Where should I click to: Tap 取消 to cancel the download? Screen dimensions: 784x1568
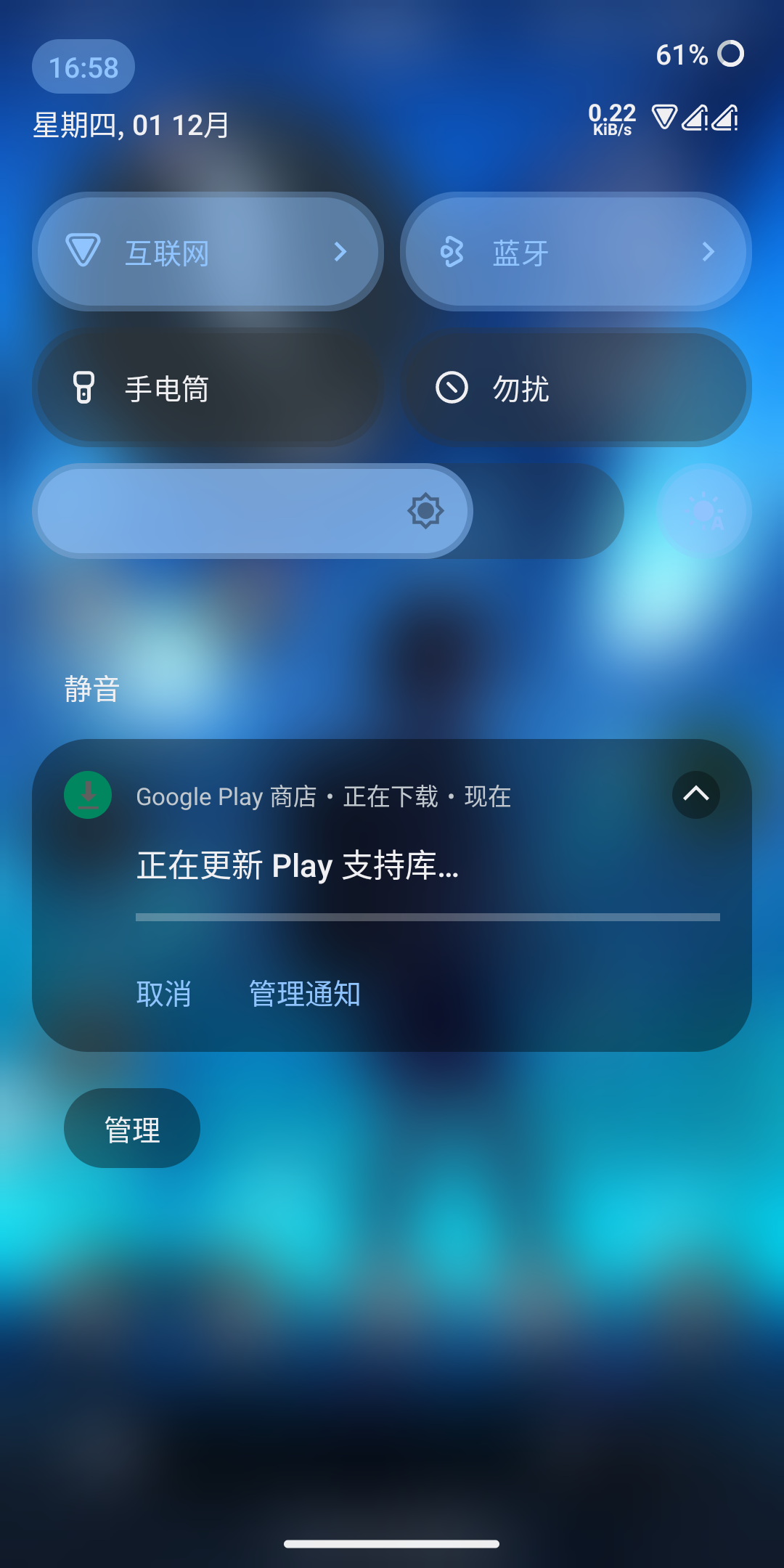coord(164,994)
